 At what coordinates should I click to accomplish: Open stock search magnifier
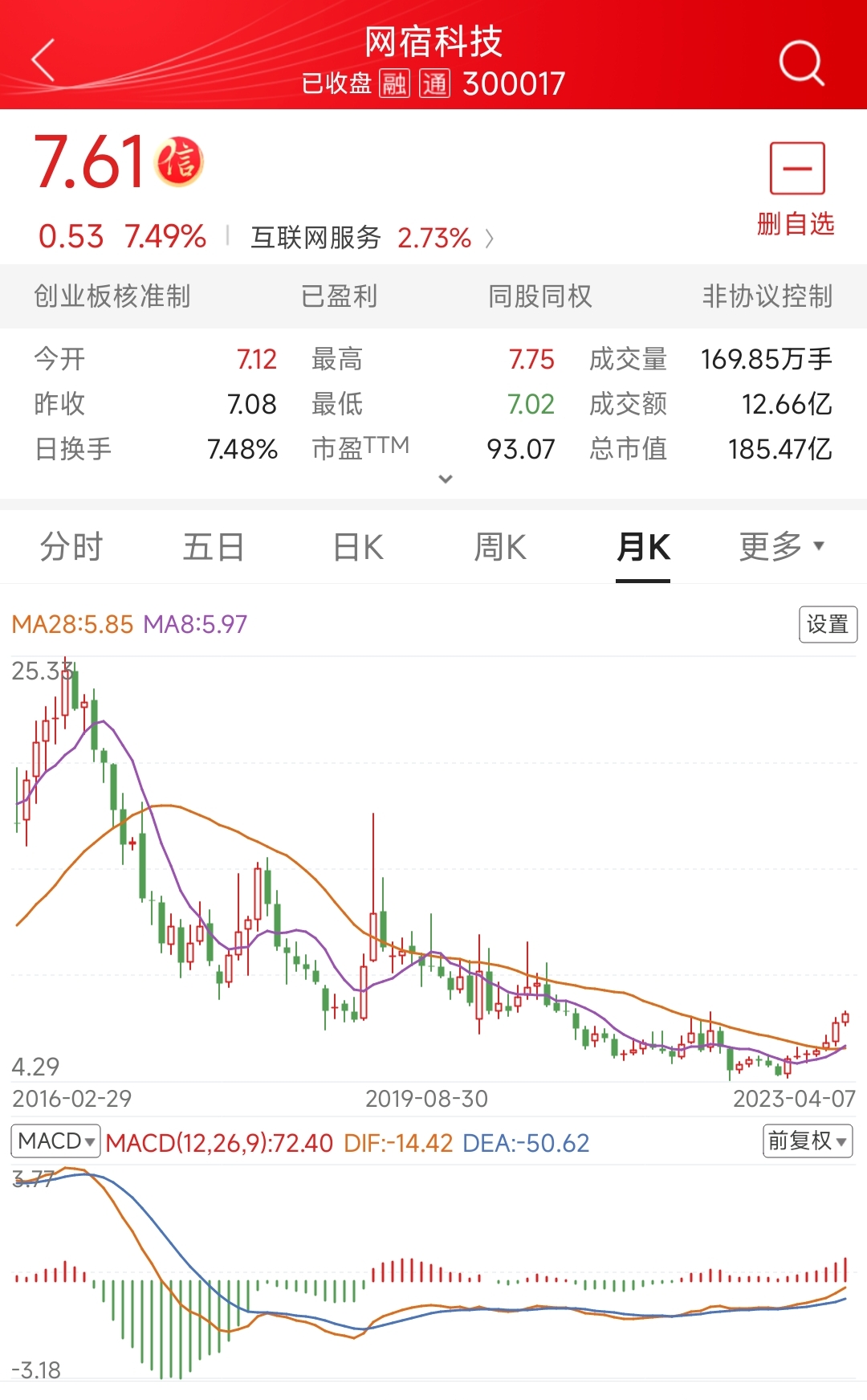click(800, 62)
